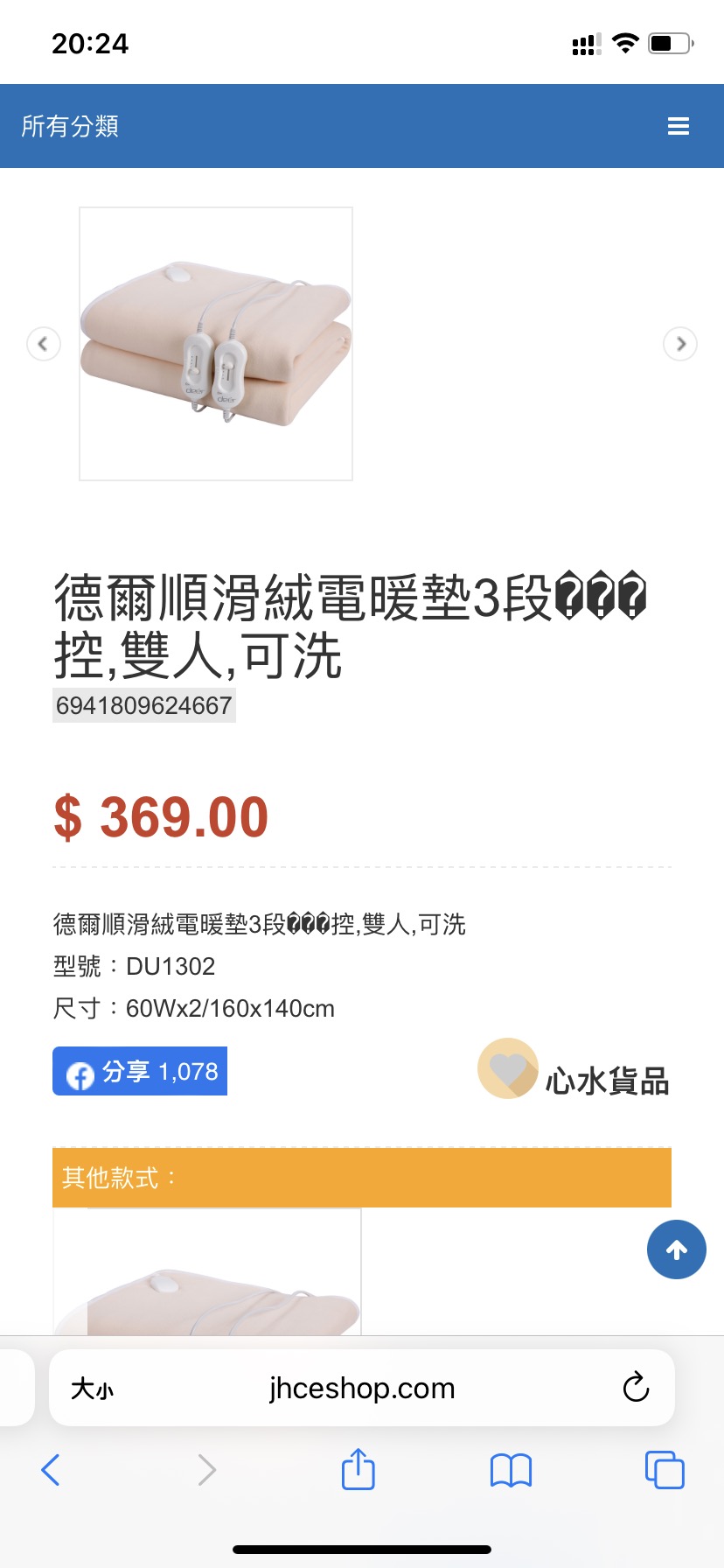Go to previous product image via left chevron

point(44,344)
